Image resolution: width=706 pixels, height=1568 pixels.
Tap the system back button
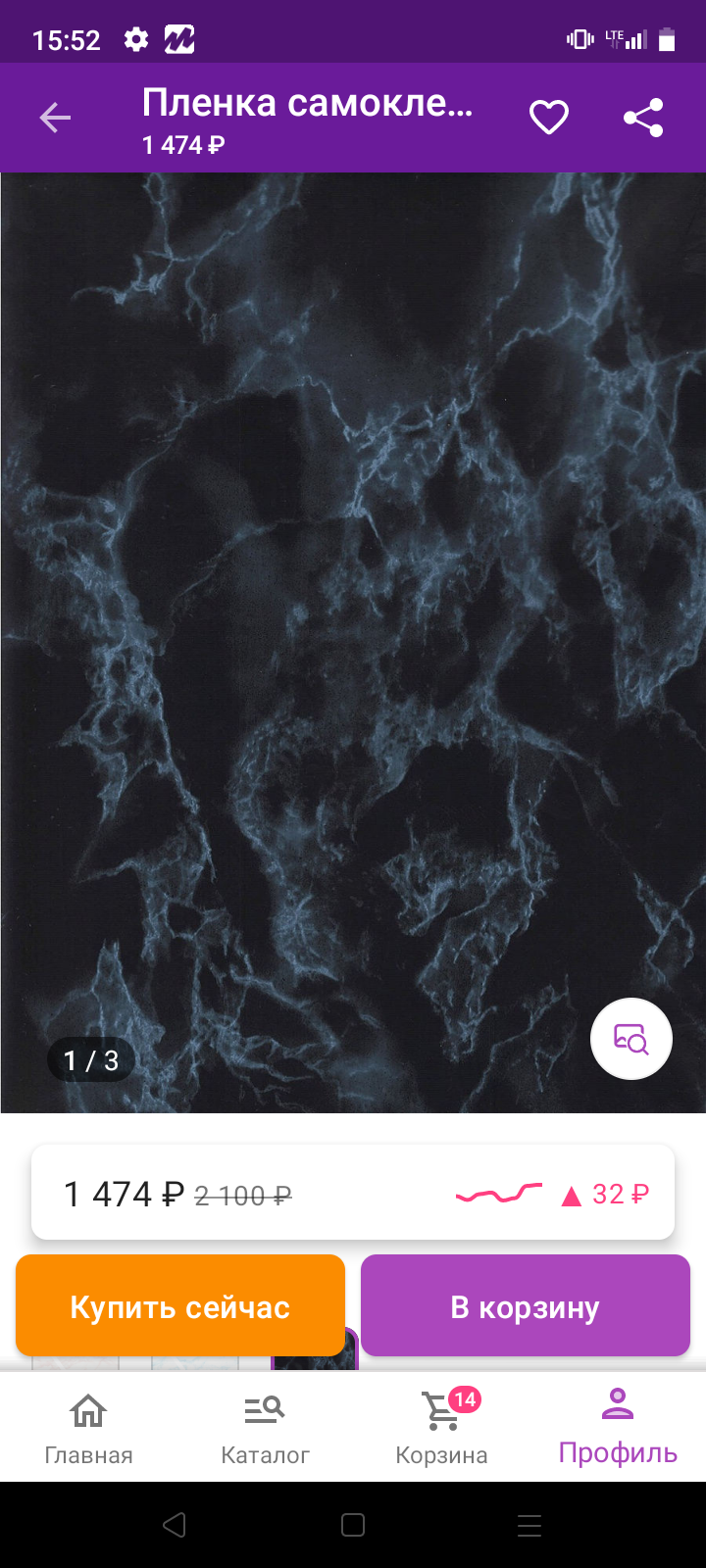[175, 1525]
